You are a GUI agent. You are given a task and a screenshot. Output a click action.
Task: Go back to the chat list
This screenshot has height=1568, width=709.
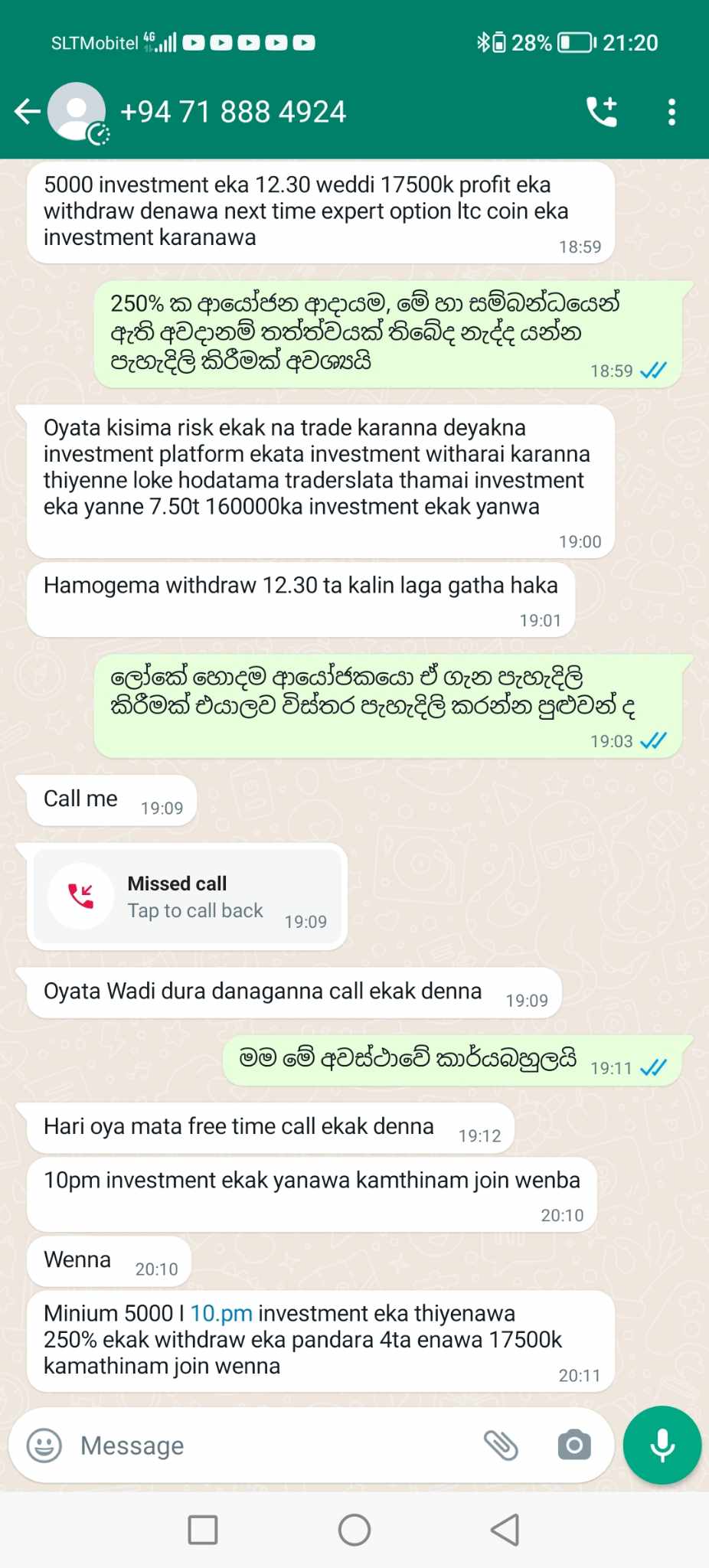click(28, 112)
